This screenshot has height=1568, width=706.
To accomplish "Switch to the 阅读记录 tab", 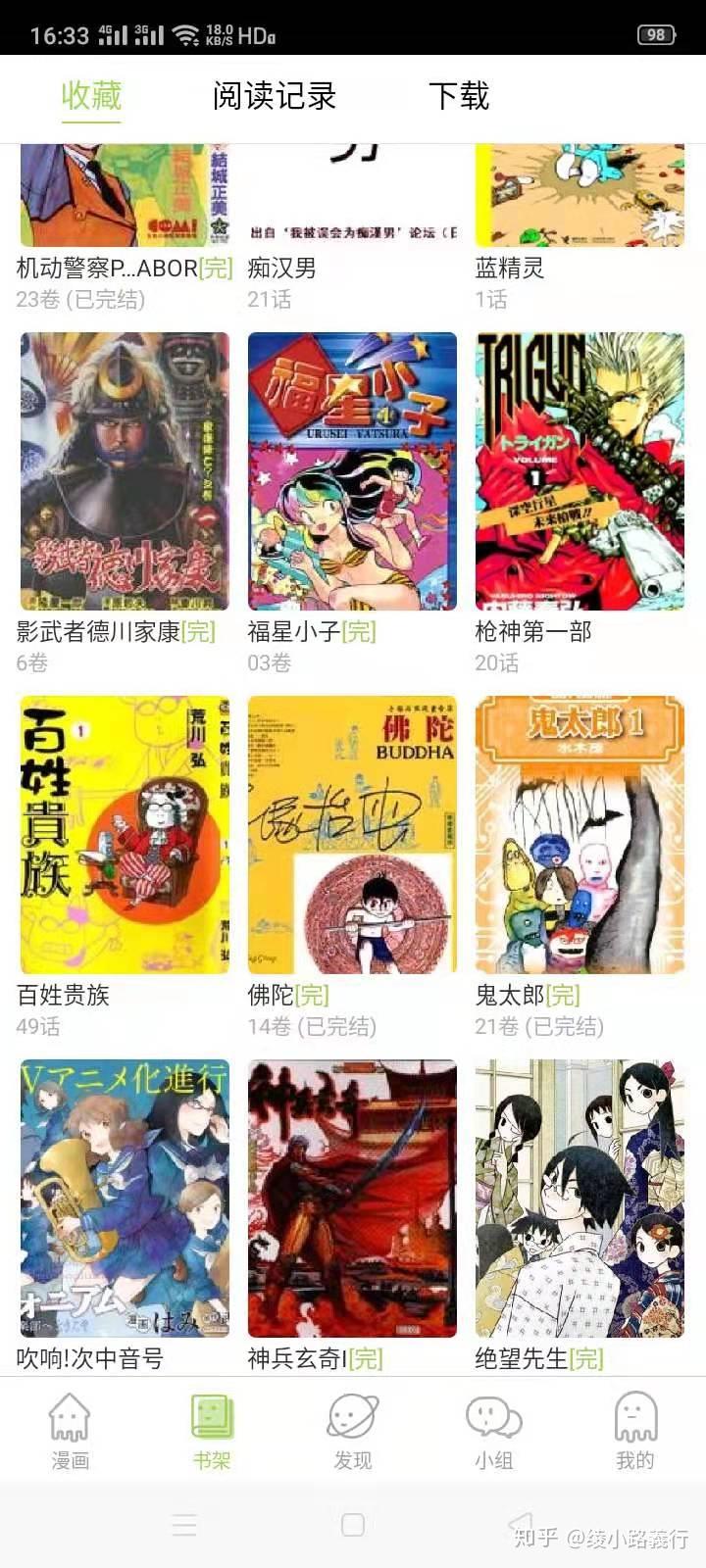I will click(x=275, y=96).
